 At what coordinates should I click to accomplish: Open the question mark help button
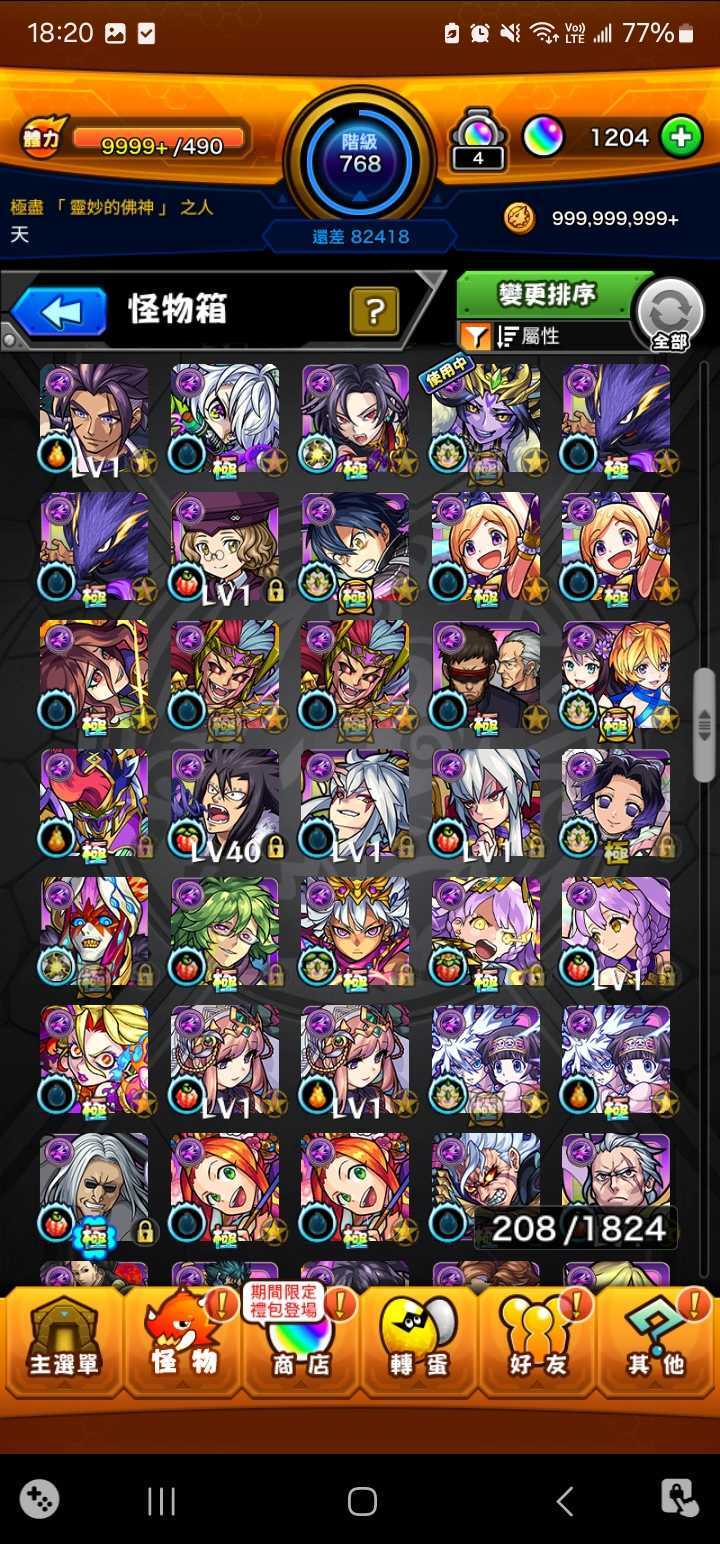tap(374, 311)
